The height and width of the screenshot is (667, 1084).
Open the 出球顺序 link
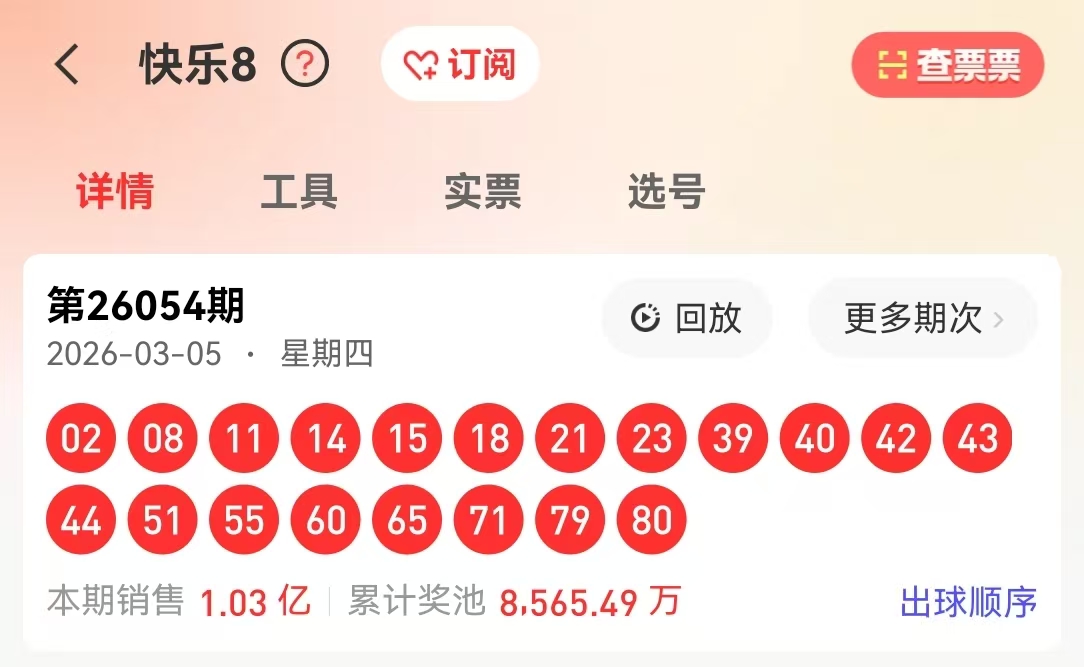[968, 602]
